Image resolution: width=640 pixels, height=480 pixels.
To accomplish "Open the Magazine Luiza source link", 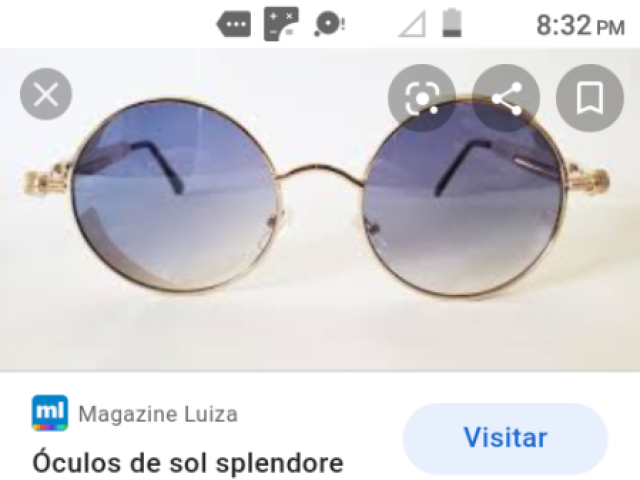I will point(157,413).
